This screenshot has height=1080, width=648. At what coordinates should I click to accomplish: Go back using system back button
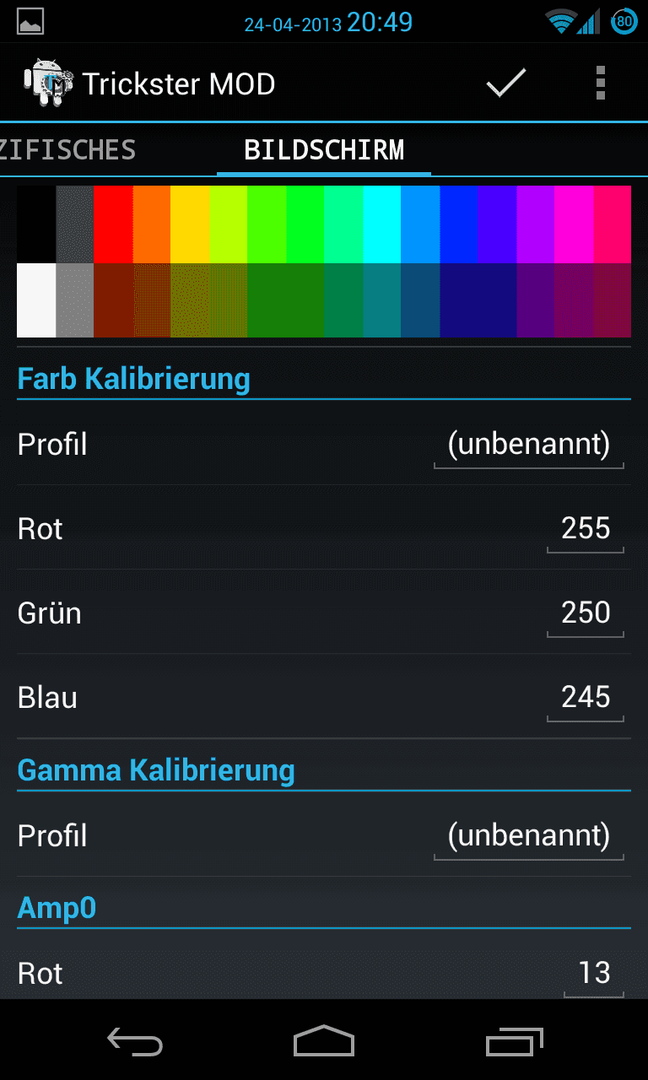pyautogui.click(x=135, y=1041)
